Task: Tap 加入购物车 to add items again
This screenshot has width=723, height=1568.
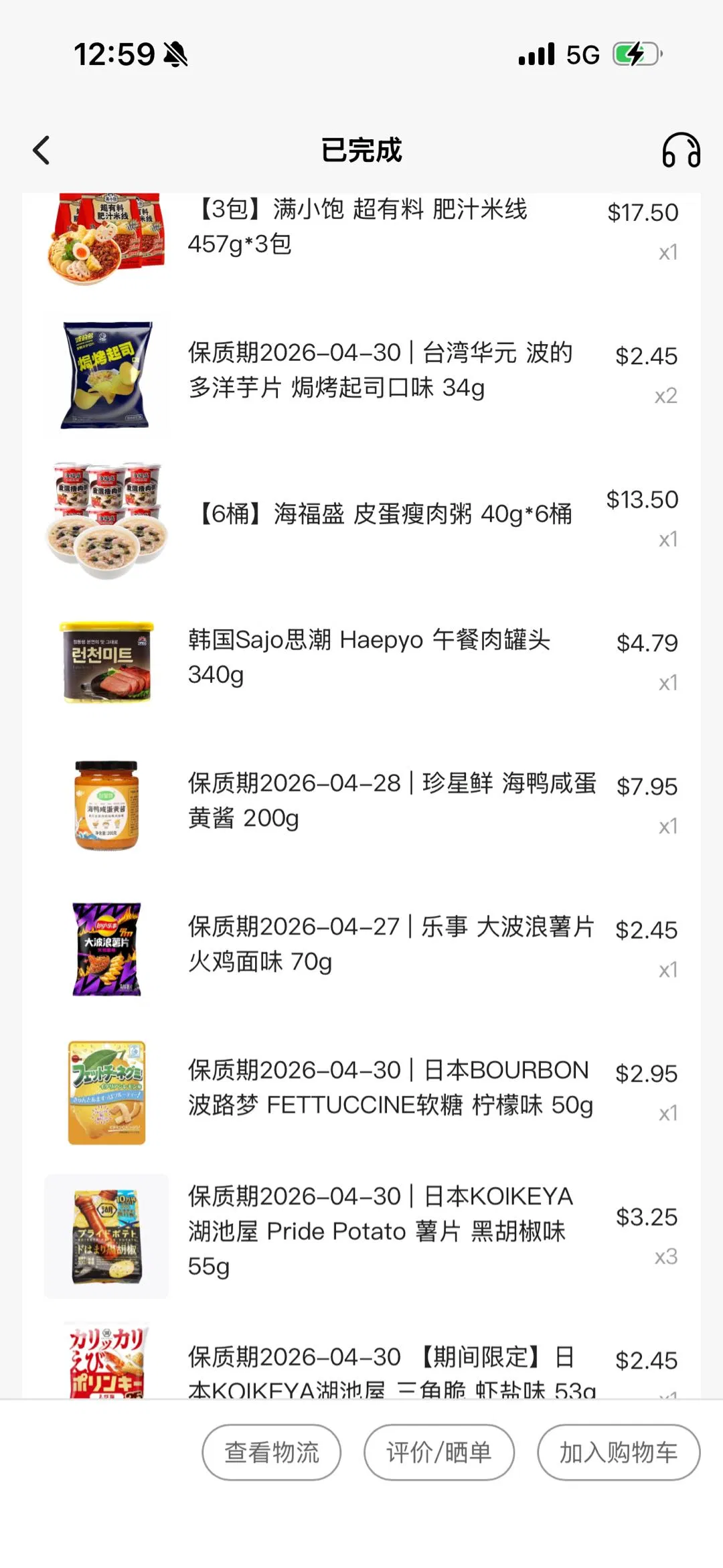Action: point(618,1452)
